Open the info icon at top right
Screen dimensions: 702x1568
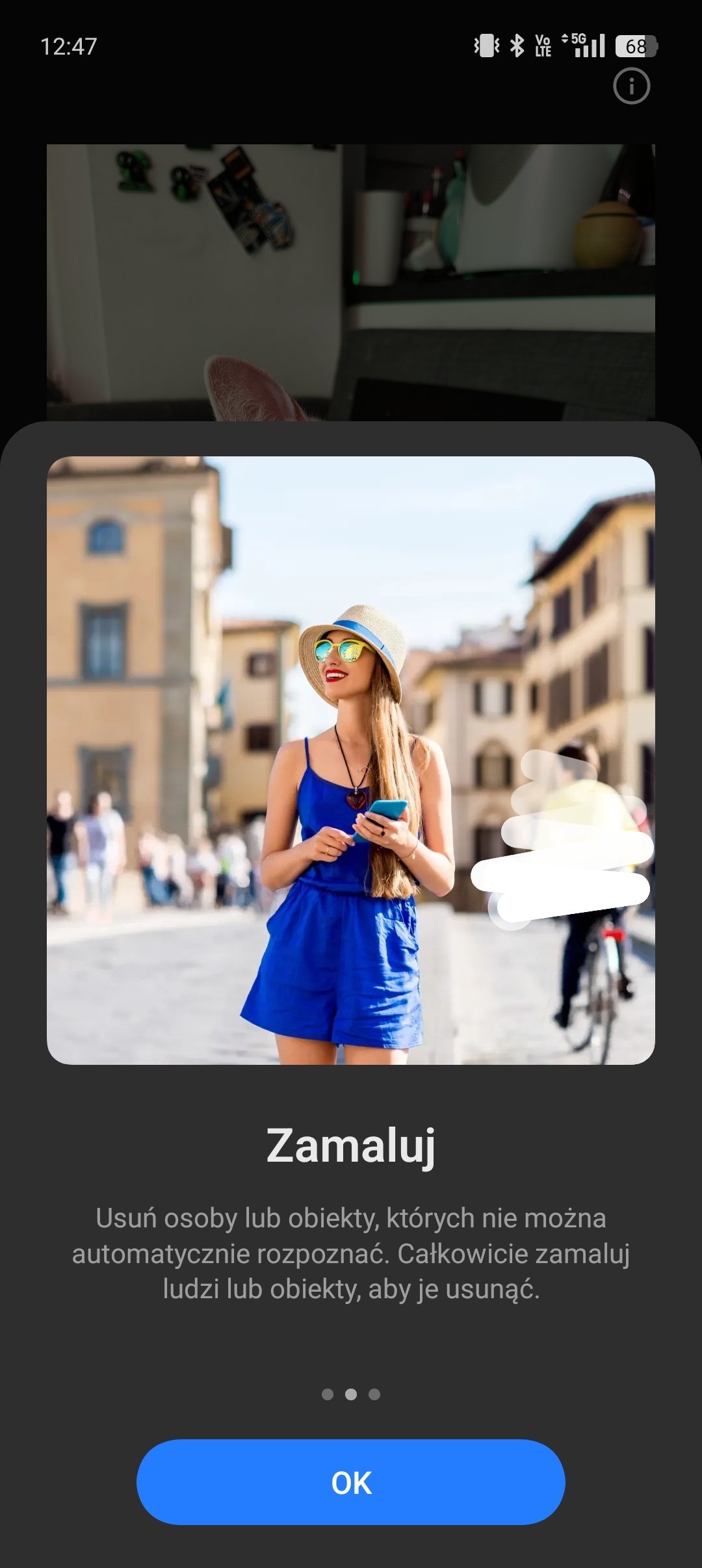(x=631, y=86)
